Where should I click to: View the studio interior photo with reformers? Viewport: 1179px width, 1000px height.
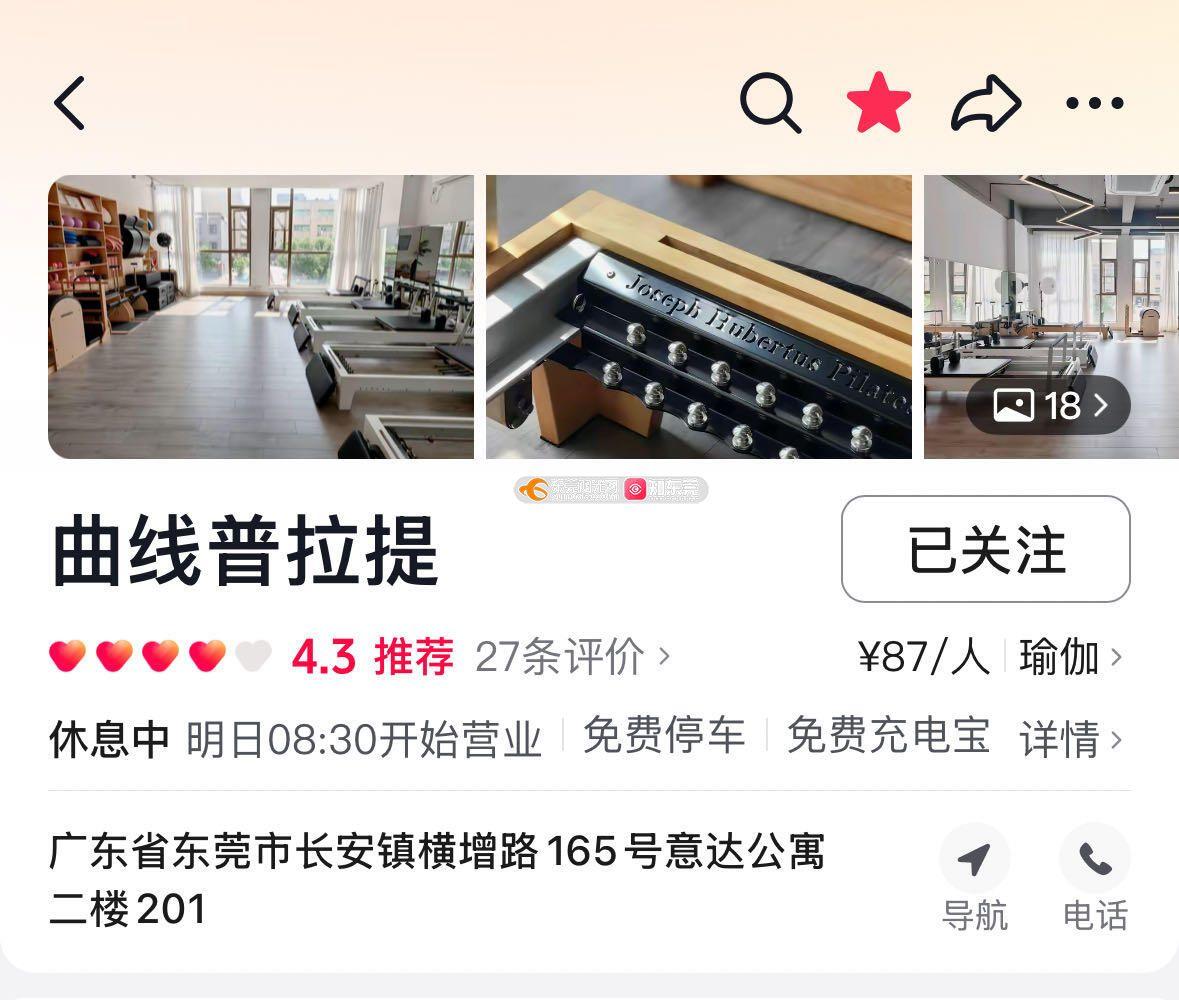pos(261,317)
